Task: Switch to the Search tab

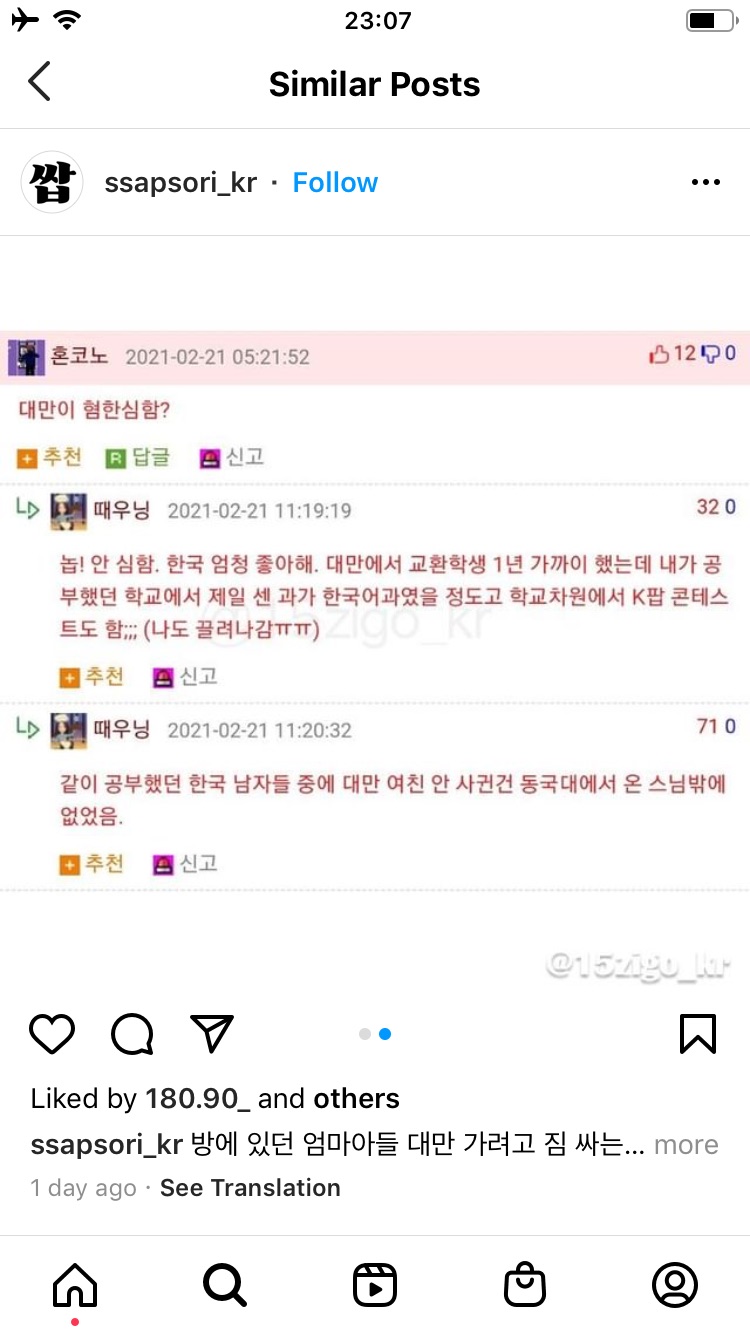Action: click(224, 1284)
